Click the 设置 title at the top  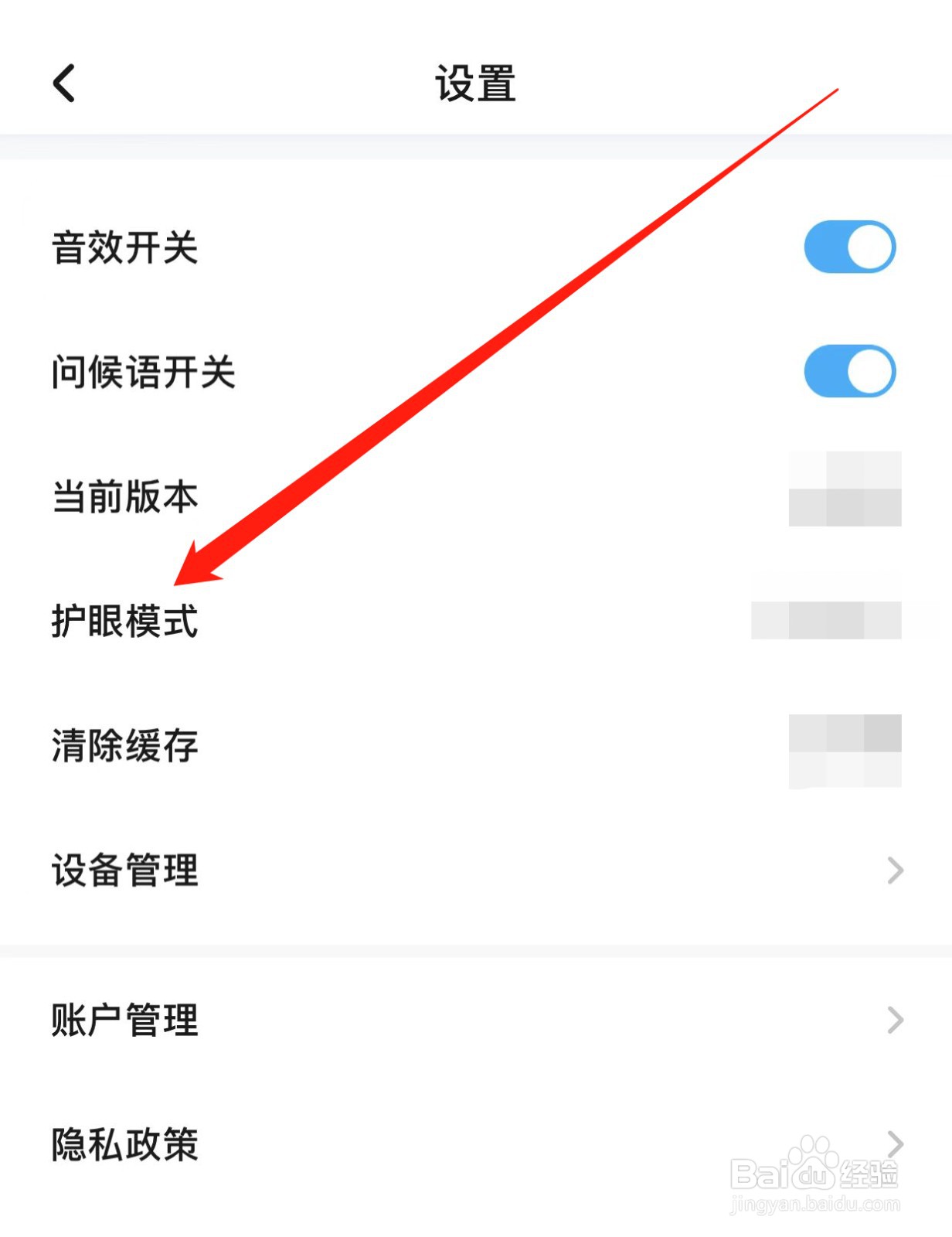[476, 83]
